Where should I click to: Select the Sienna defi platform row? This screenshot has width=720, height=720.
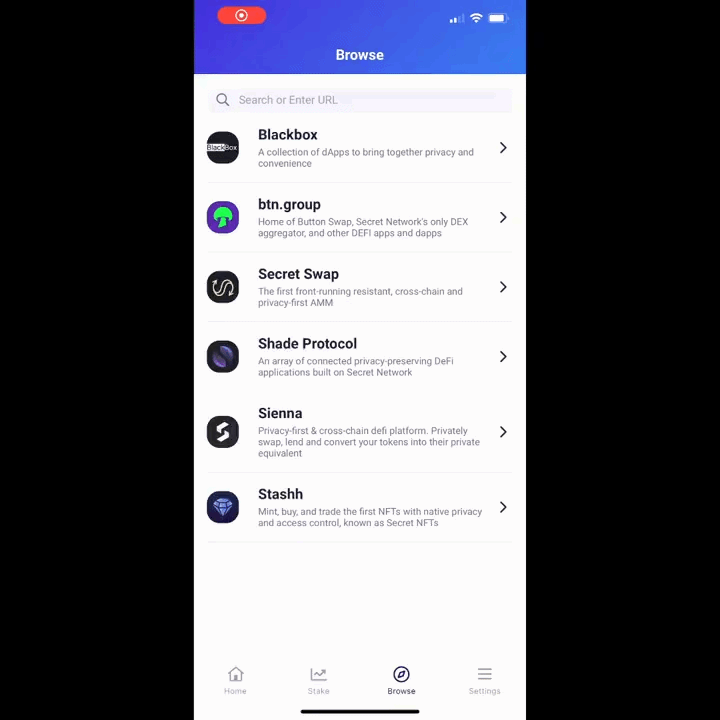point(360,432)
